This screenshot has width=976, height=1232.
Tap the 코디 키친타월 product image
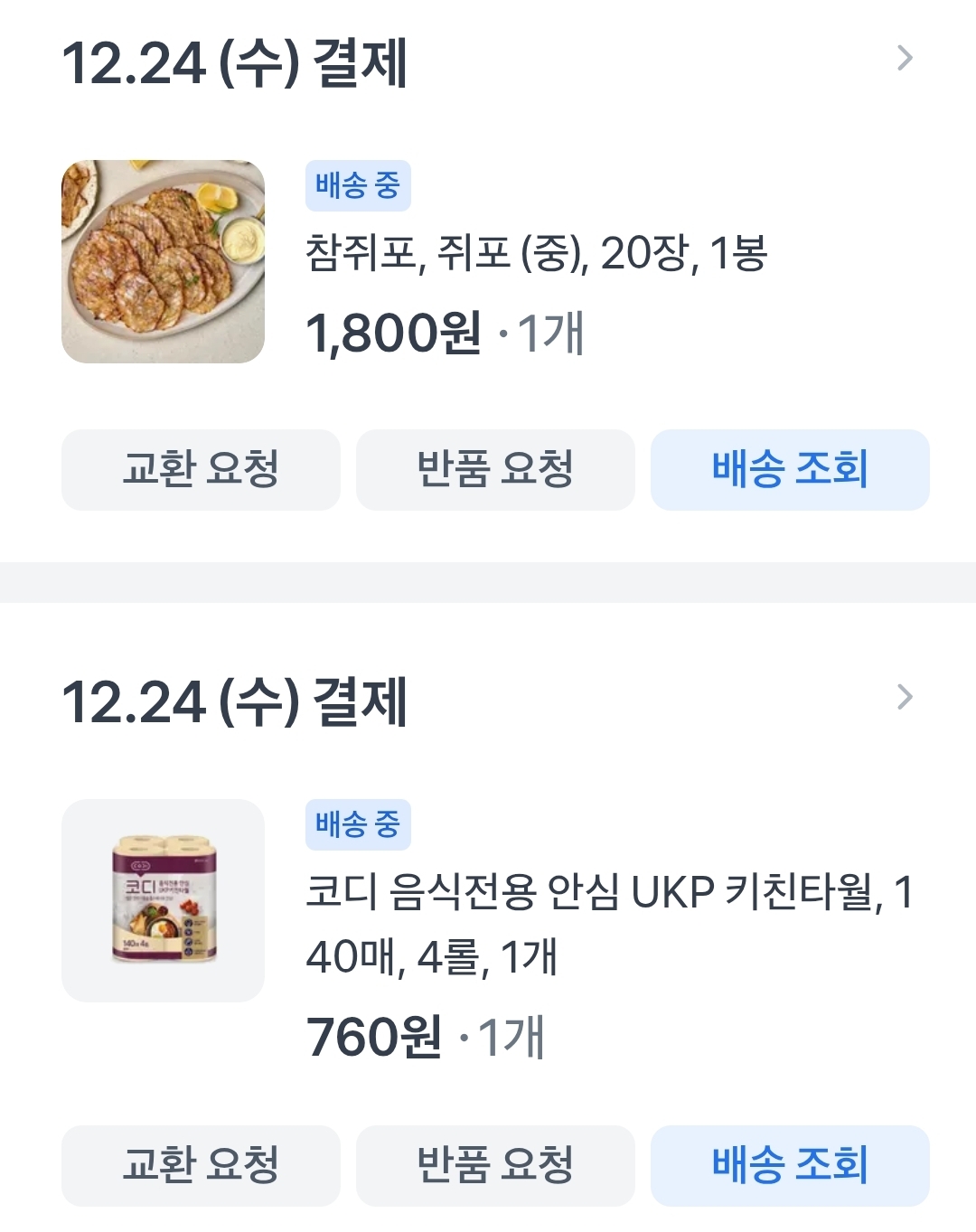click(163, 900)
